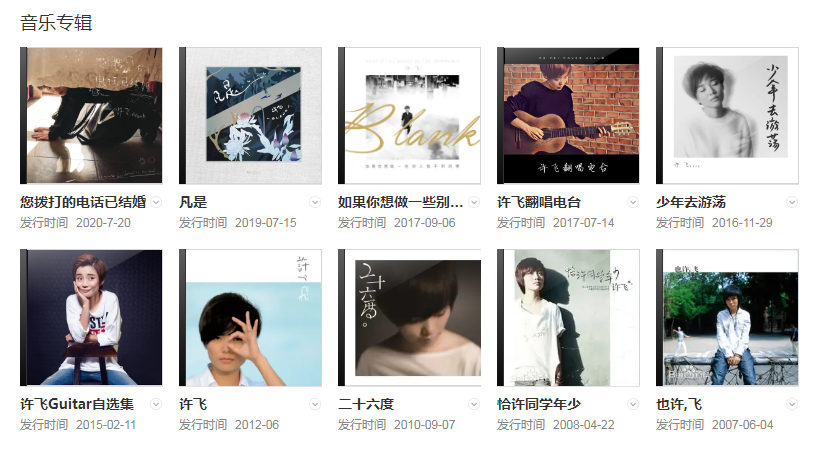Expand arrow beside 许飞翻唱电台
The width and height of the screenshot is (818, 449).
tap(633, 202)
